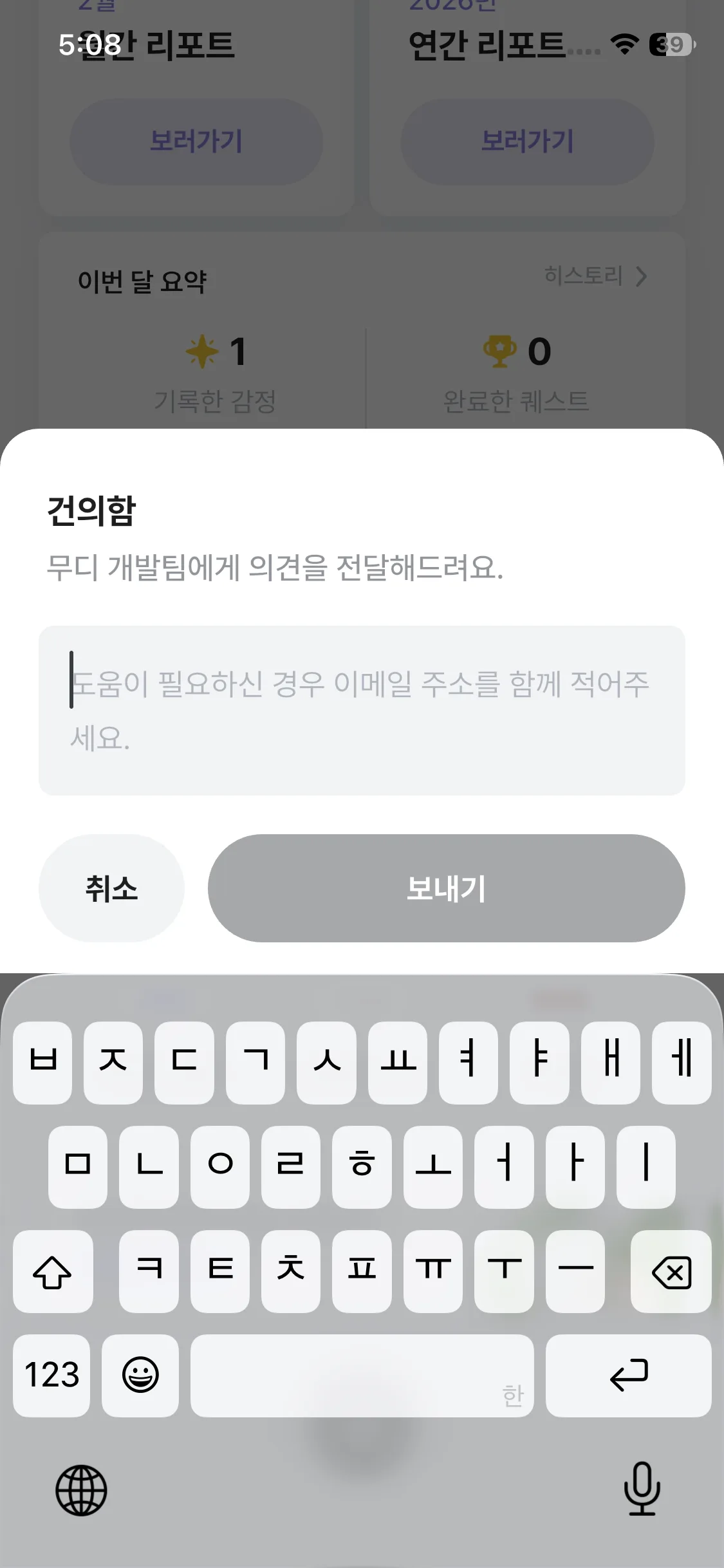The width and height of the screenshot is (724, 1568).
Task: Cancel the suggestion box with 취소
Action: [111, 888]
